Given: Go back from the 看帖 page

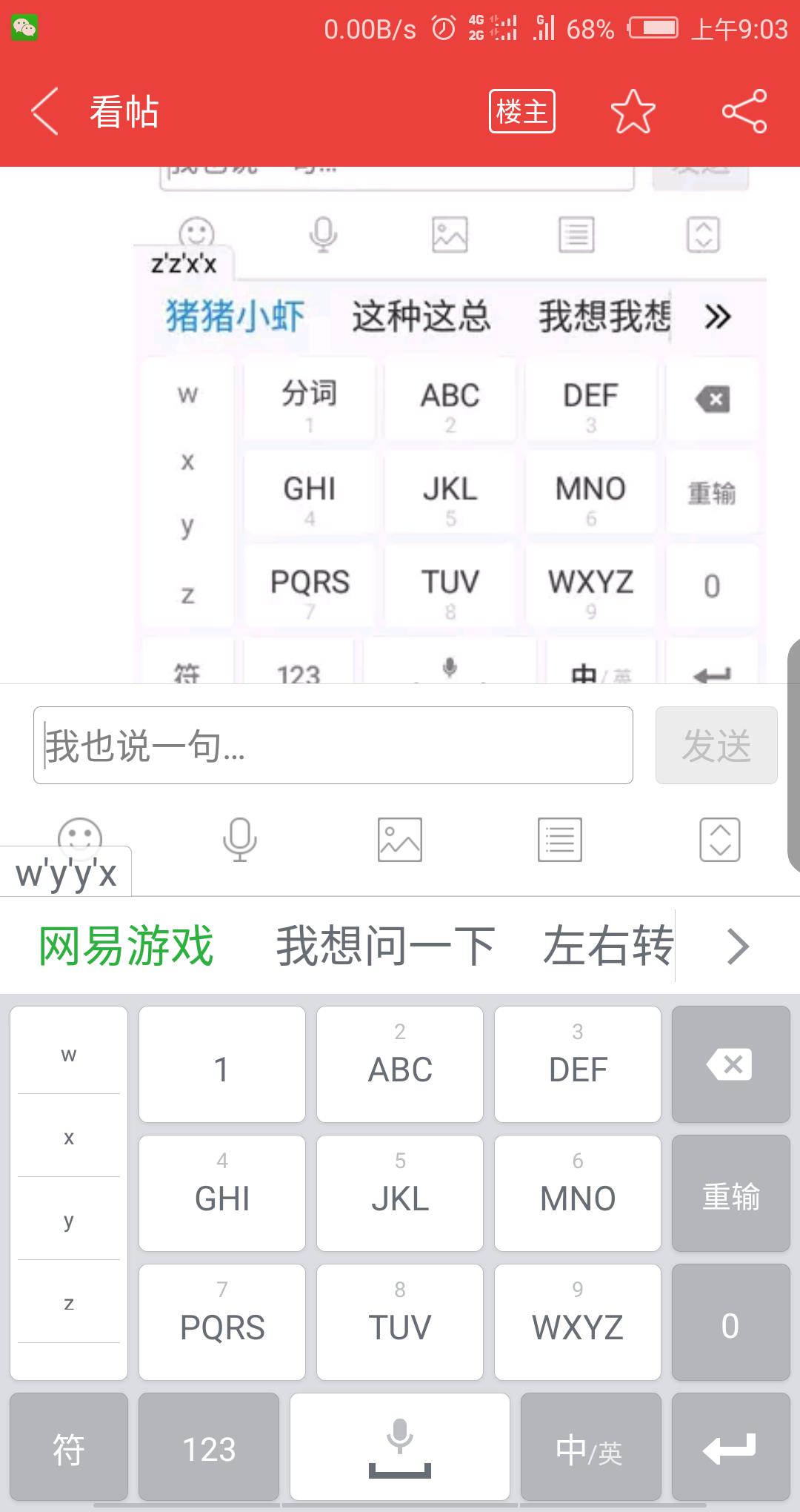Looking at the screenshot, I should (46, 112).
